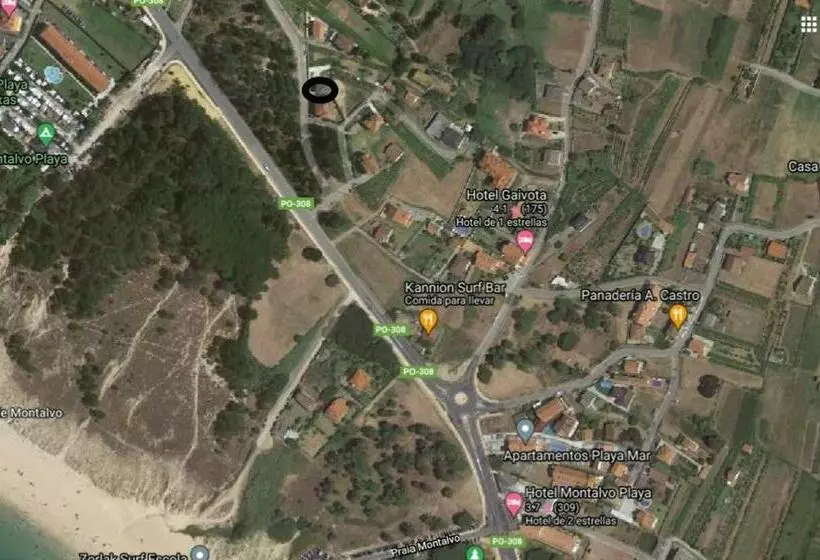Screen dimensions: 820x560
Task: Open Kannion Surf Bar restaurant marker
Action: (x=428, y=321)
